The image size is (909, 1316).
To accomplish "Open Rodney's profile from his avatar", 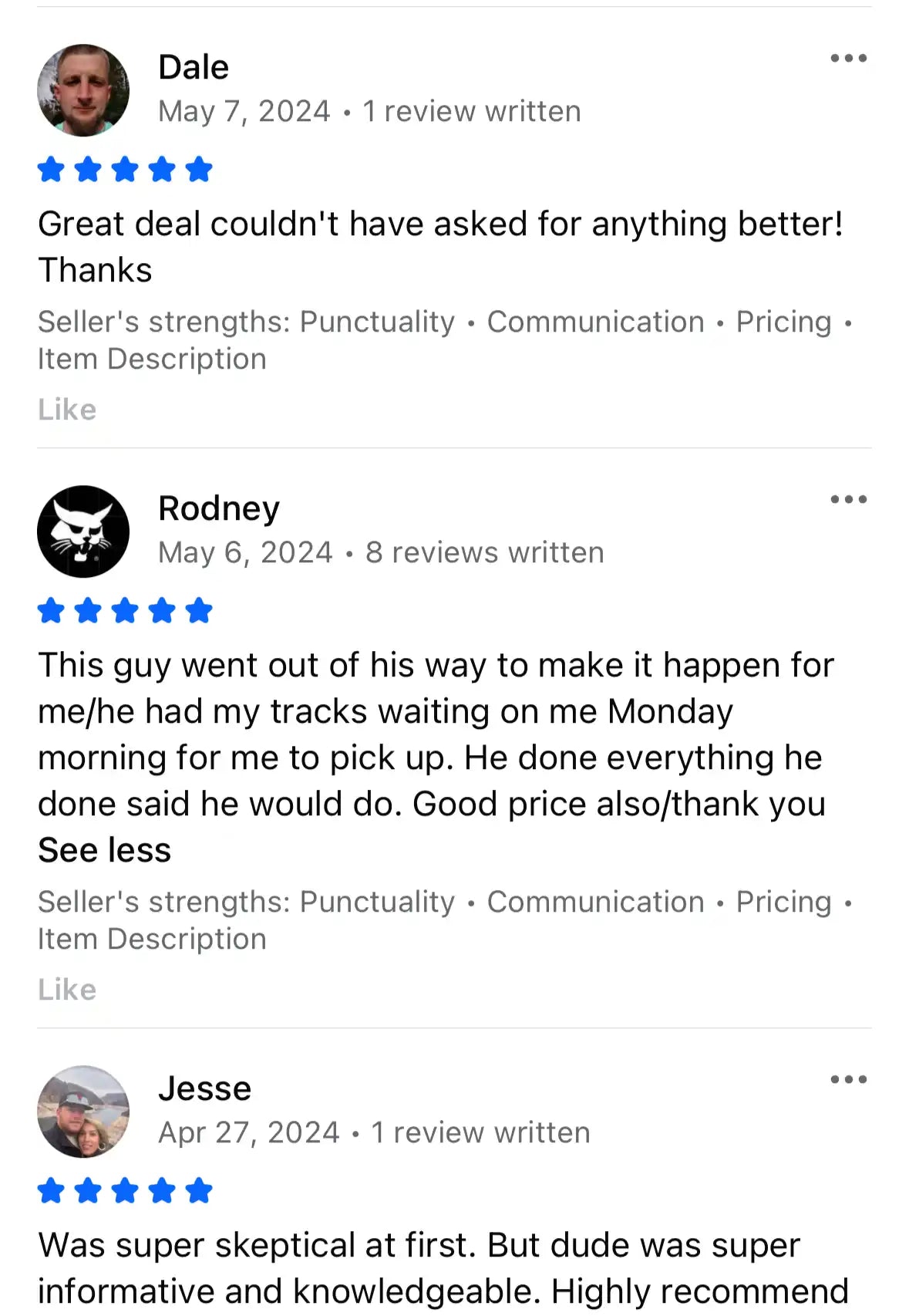I will (x=83, y=531).
